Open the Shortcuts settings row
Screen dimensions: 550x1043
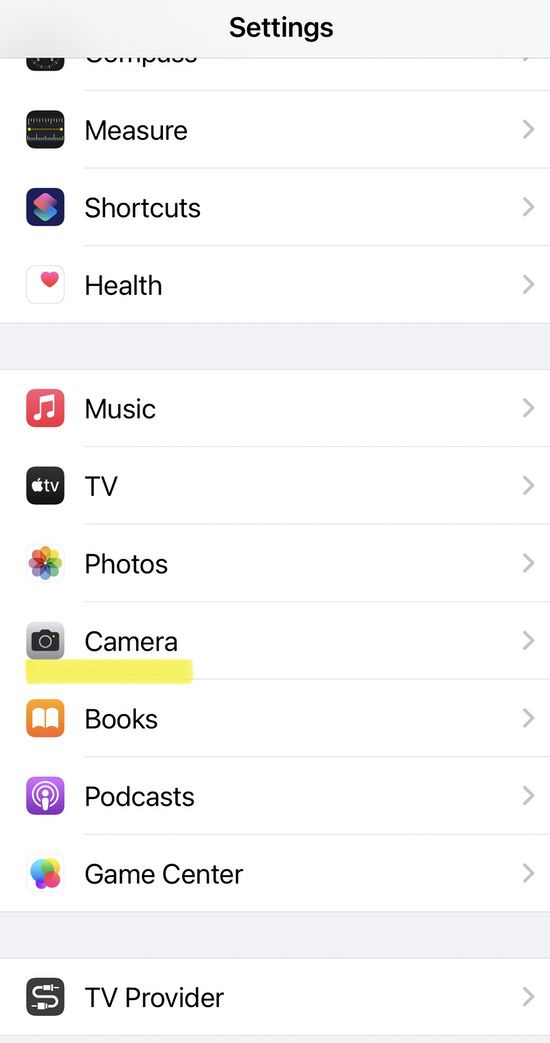pyautogui.click(x=275, y=208)
